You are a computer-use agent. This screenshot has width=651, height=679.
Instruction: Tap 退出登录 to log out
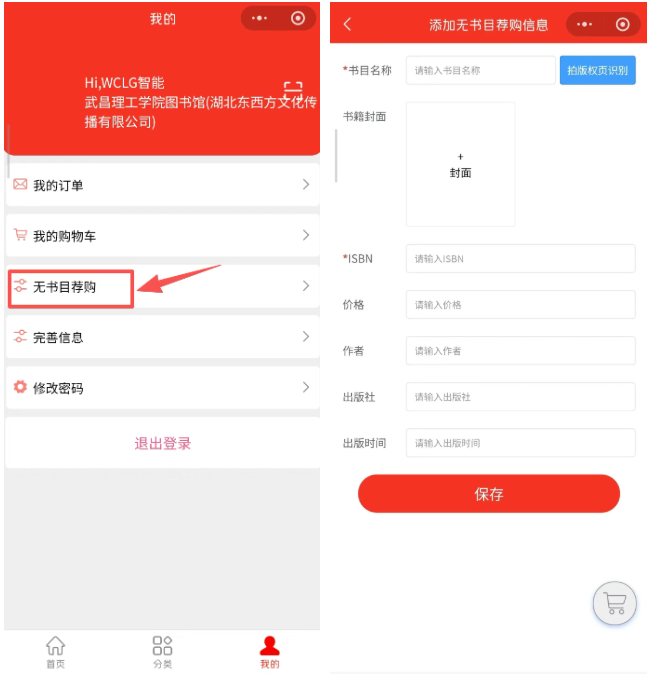click(162, 443)
